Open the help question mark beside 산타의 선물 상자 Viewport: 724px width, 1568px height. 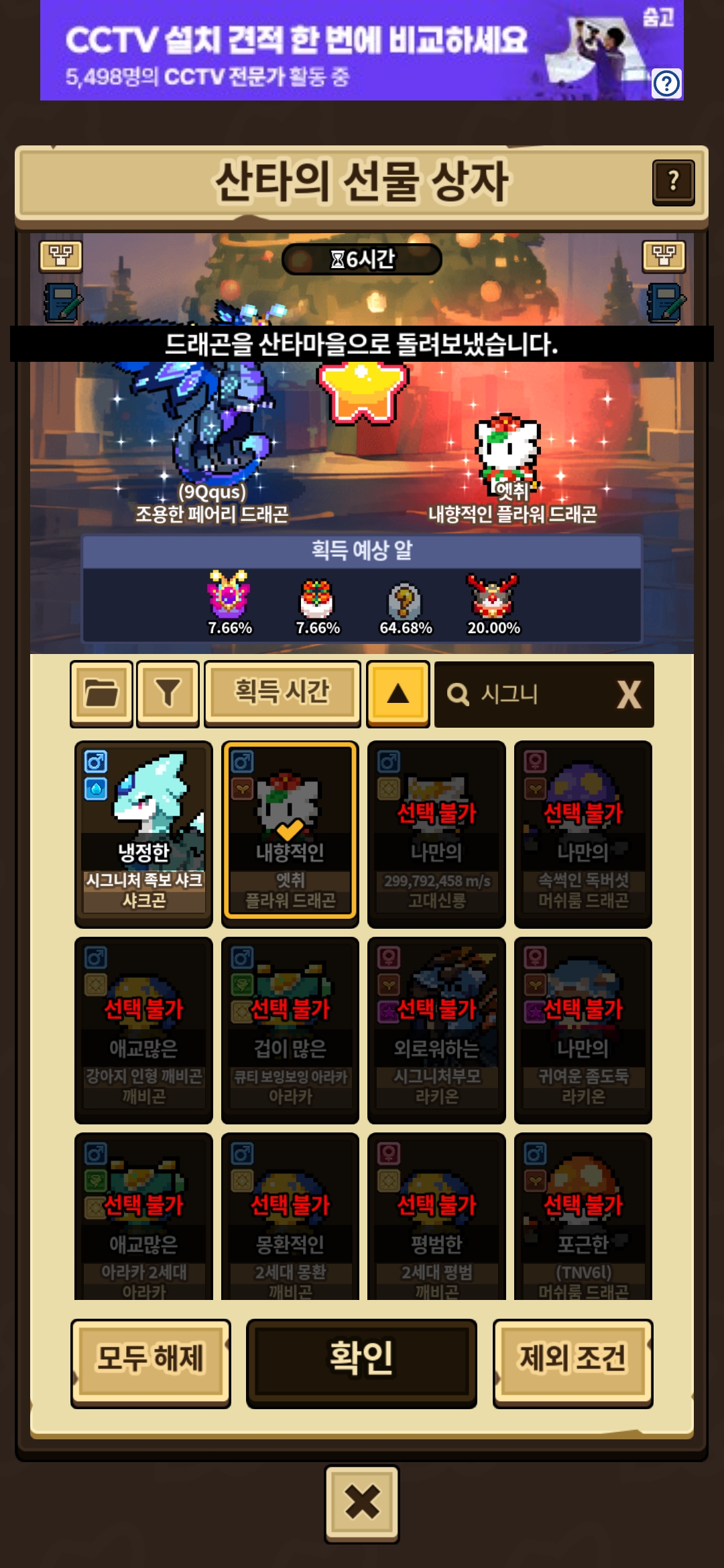673,182
